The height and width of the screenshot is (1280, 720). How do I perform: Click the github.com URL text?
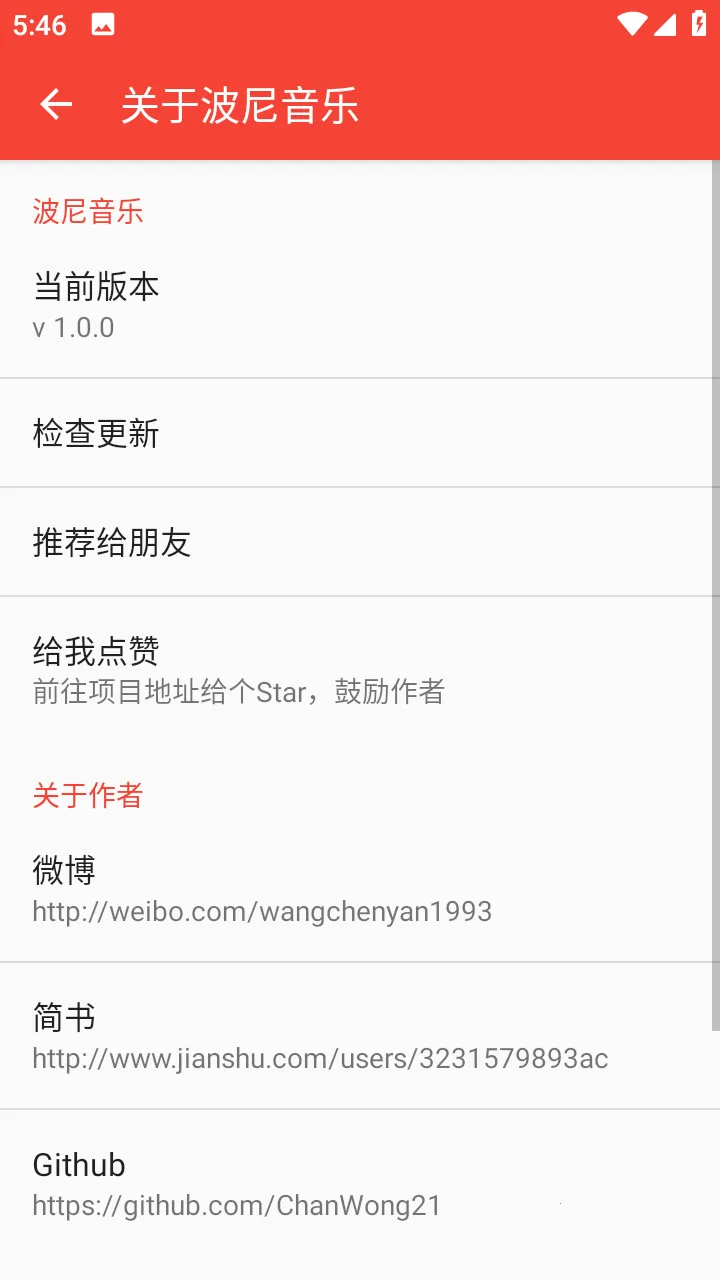click(x=235, y=1205)
